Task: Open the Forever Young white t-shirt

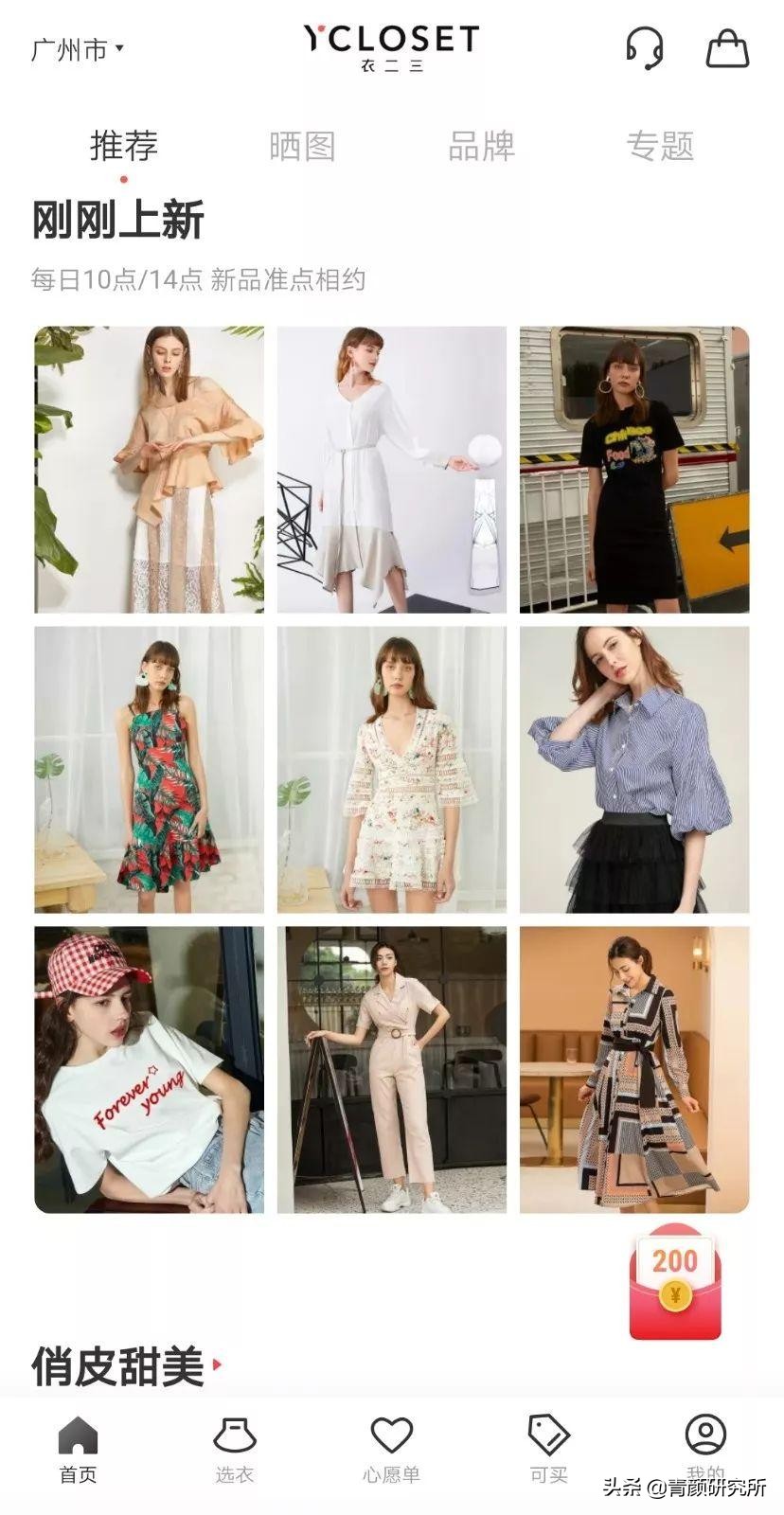Action: (x=150, y=1069)
